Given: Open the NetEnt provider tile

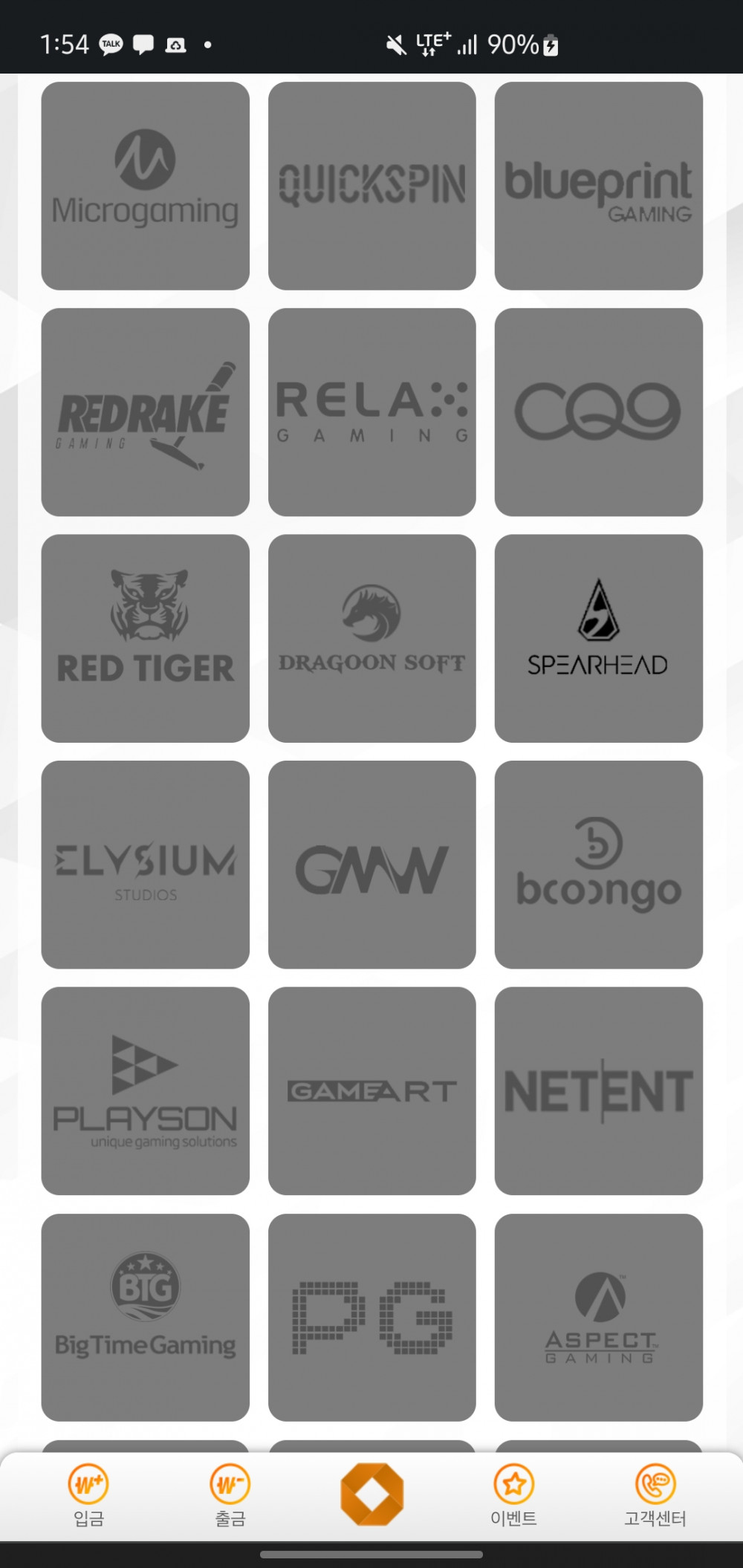Looking at the screenshot, I should point(598,1090).
